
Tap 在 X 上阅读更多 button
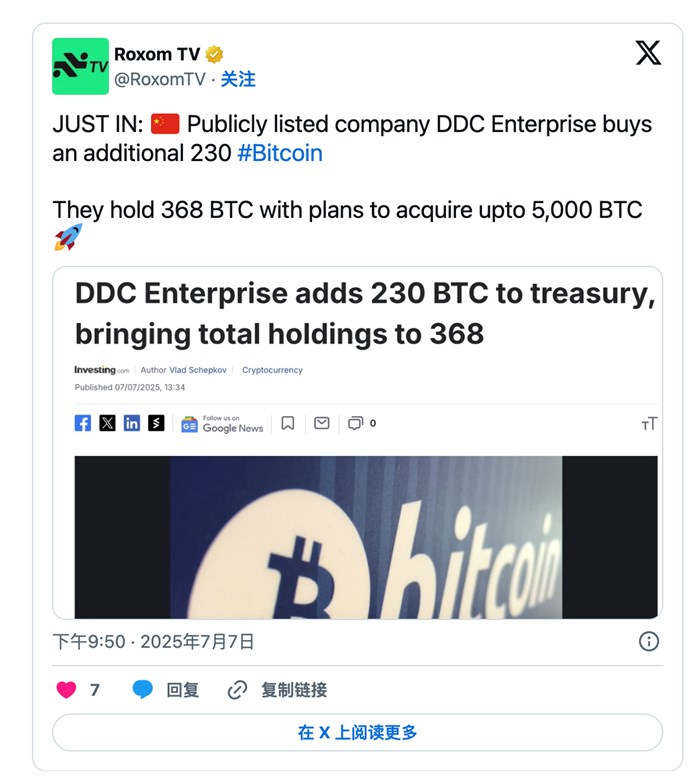tap(357, 732)
